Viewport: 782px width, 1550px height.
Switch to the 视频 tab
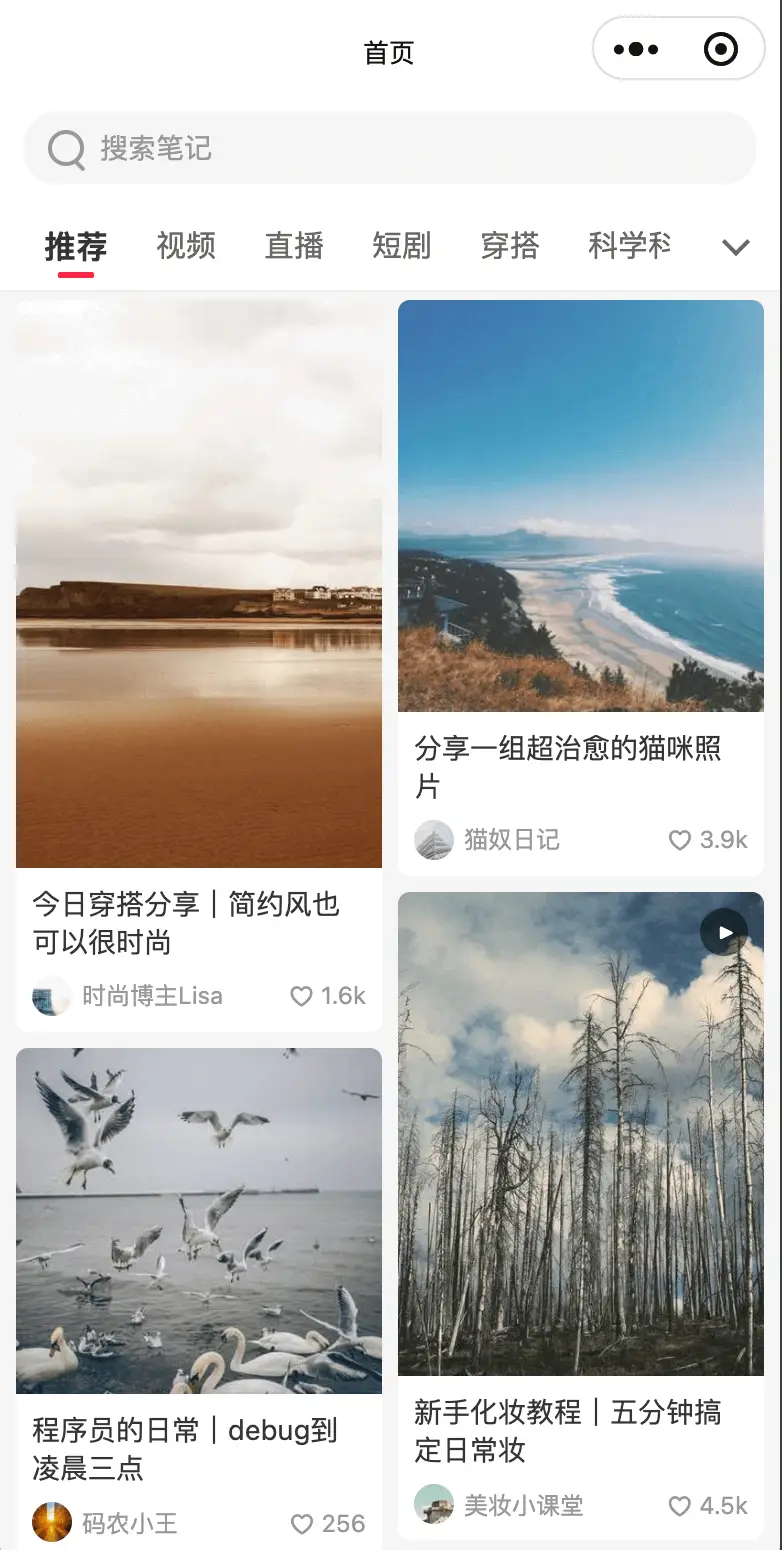coord(186,246)
